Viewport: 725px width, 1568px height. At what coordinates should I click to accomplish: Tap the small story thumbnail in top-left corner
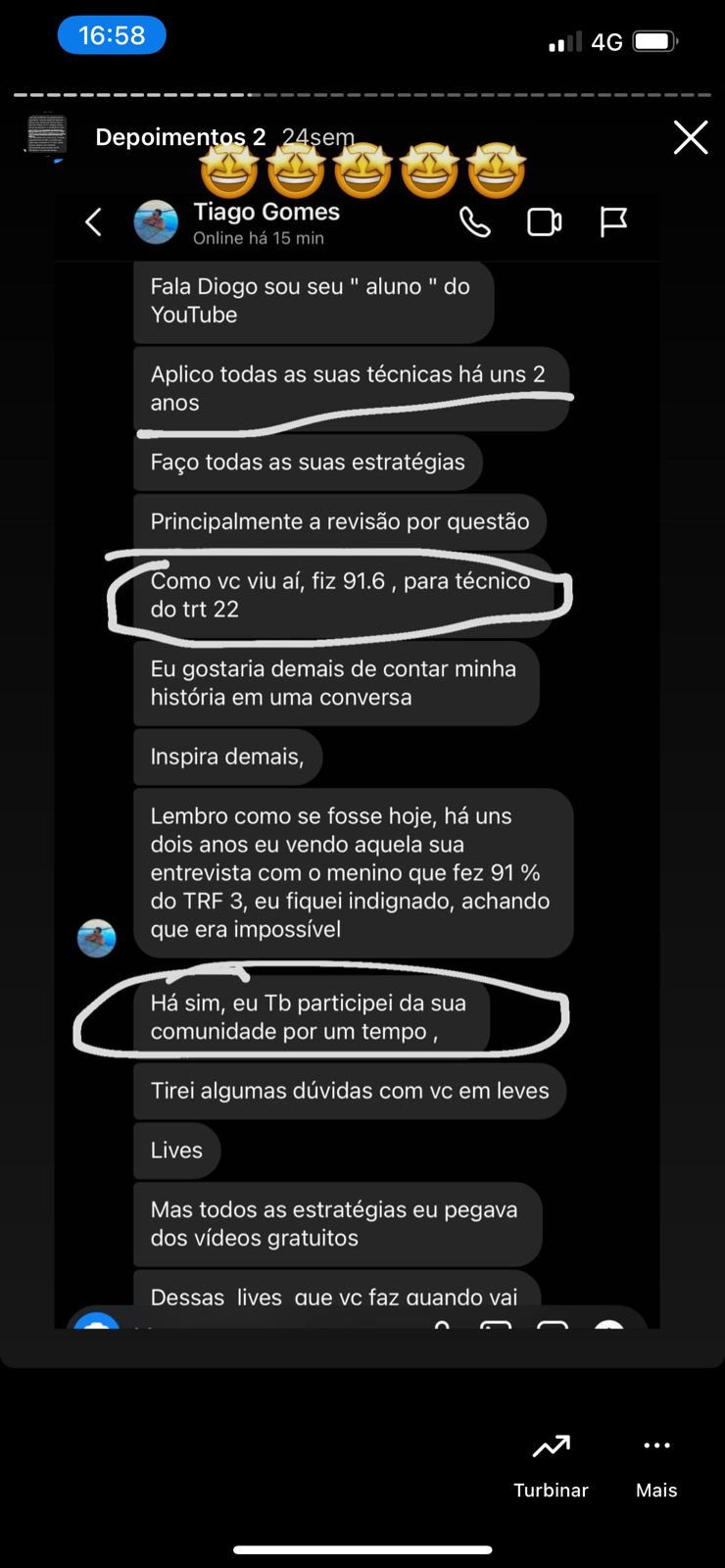click(x=47, y=135)
